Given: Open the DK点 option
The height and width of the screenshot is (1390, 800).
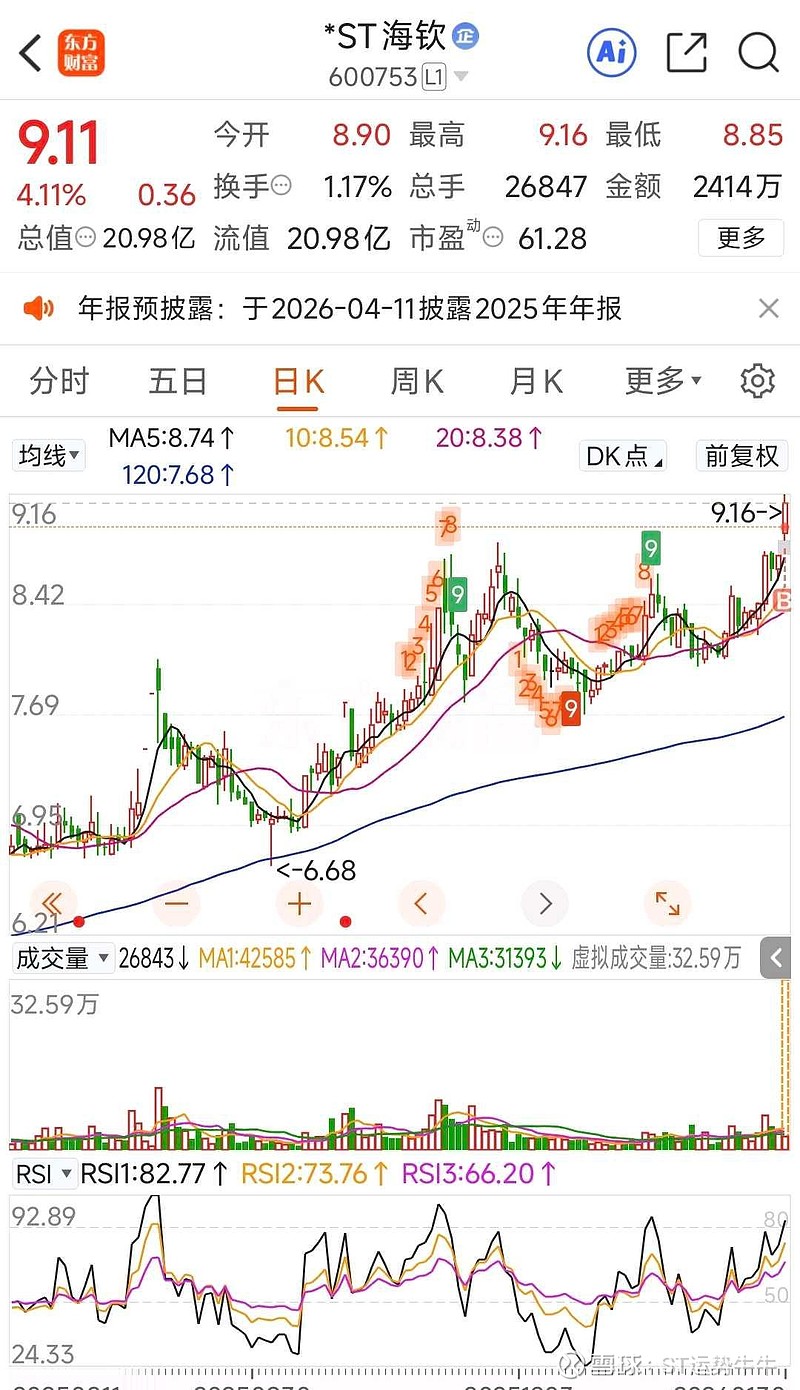Looking at the screenshot, I should 624,456.
